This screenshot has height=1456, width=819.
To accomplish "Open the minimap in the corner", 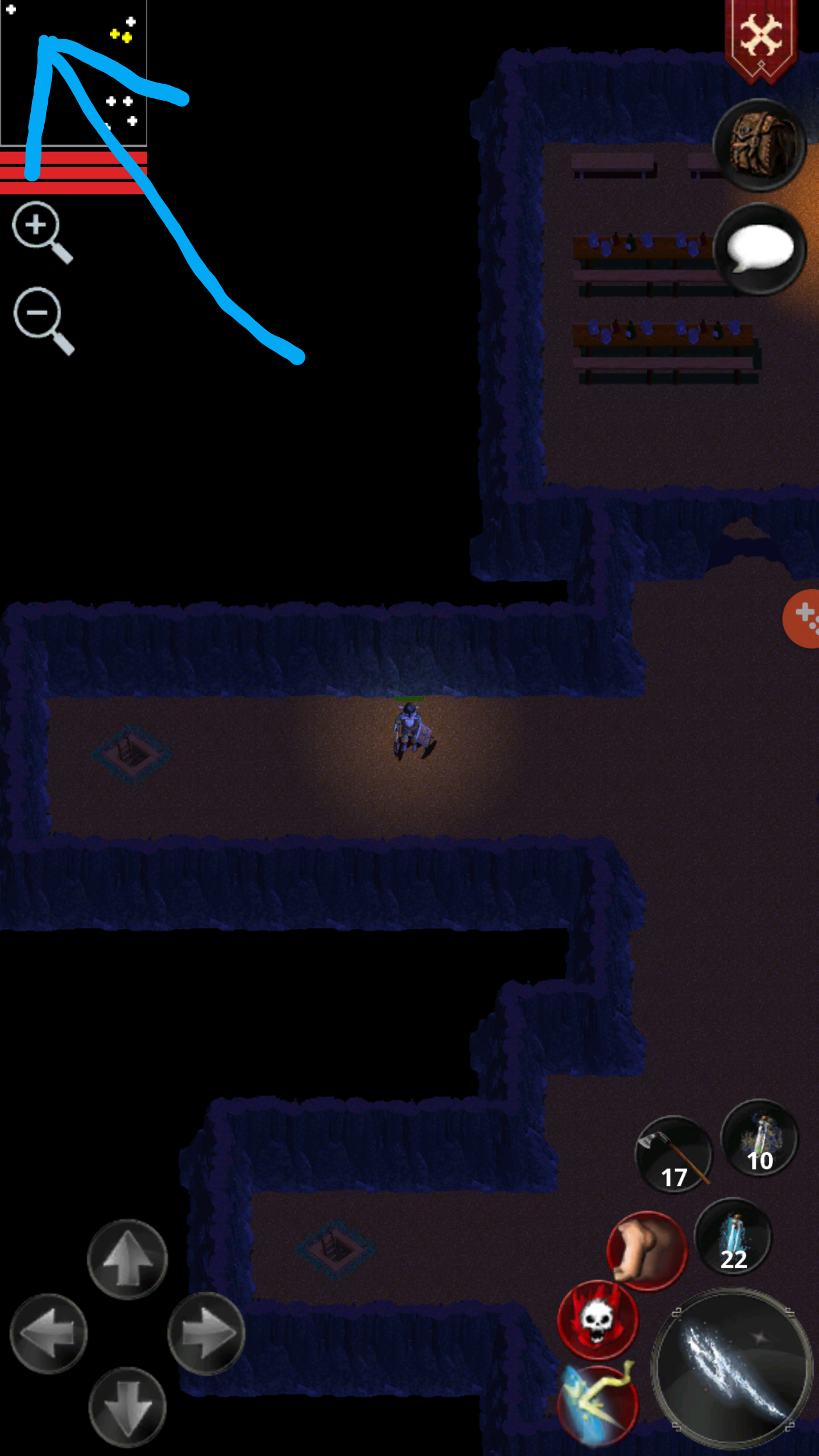I will pyautogui.click(x=73, y=73).
